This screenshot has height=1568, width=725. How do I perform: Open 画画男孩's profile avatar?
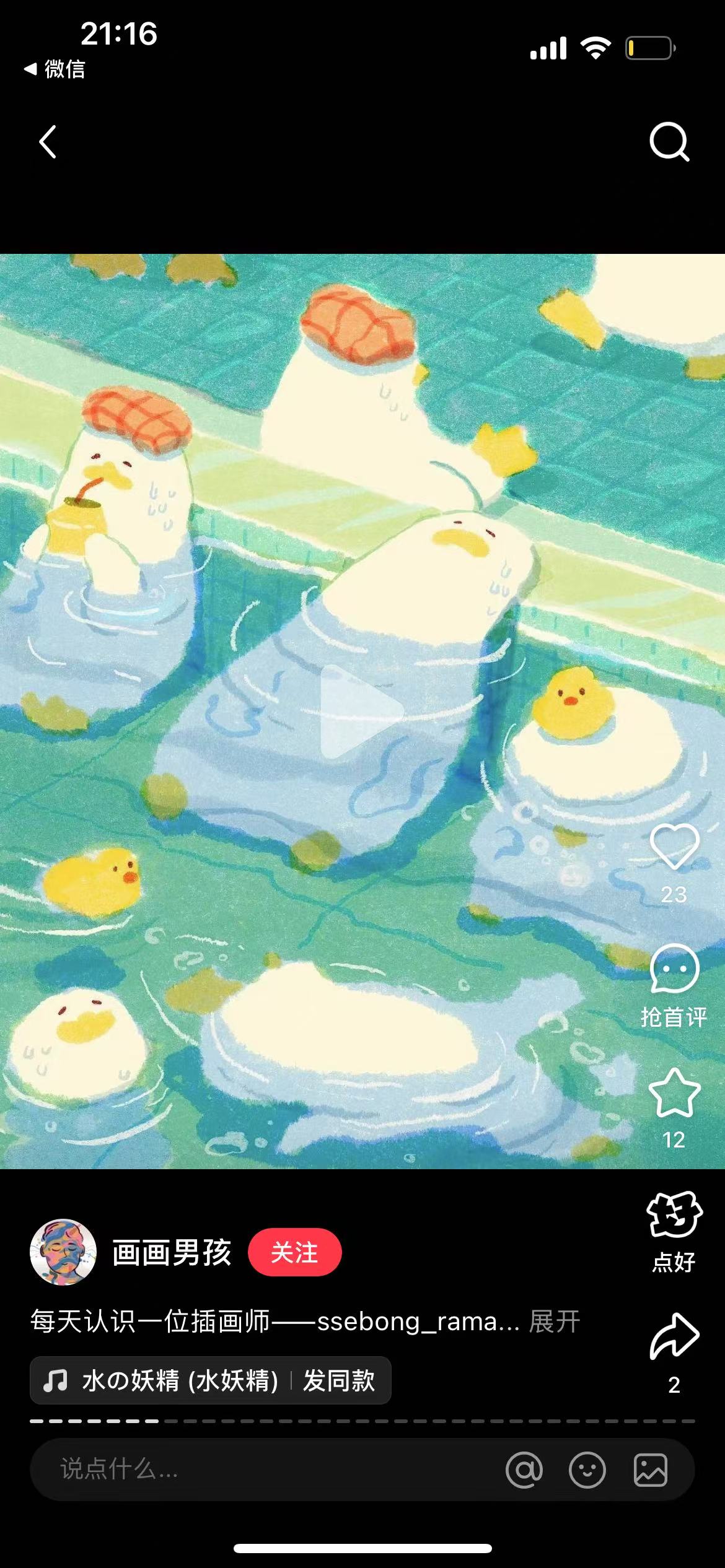click(x=63, y=1252)
